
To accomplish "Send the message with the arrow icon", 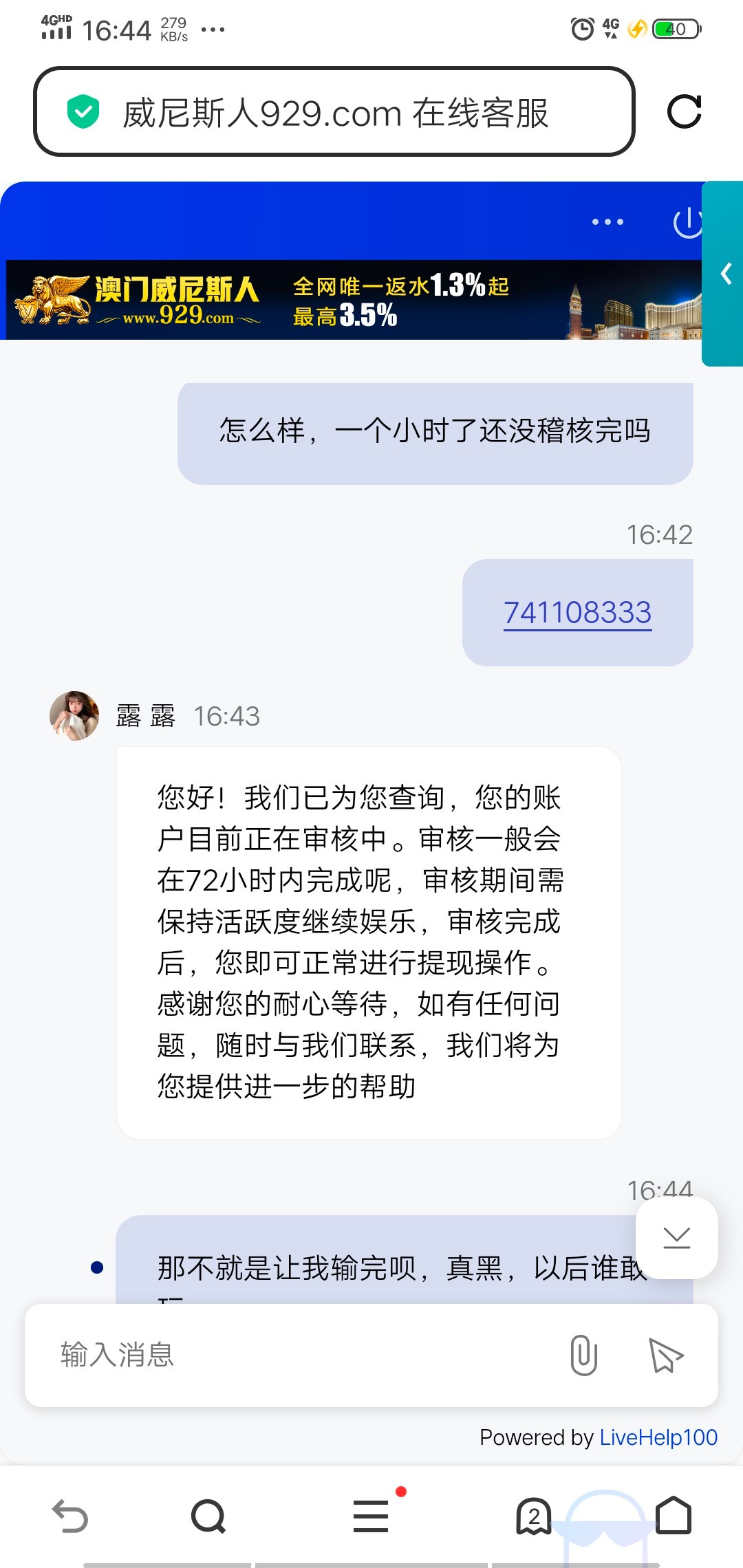I will pyautogui.click(x=665, y=1355).
